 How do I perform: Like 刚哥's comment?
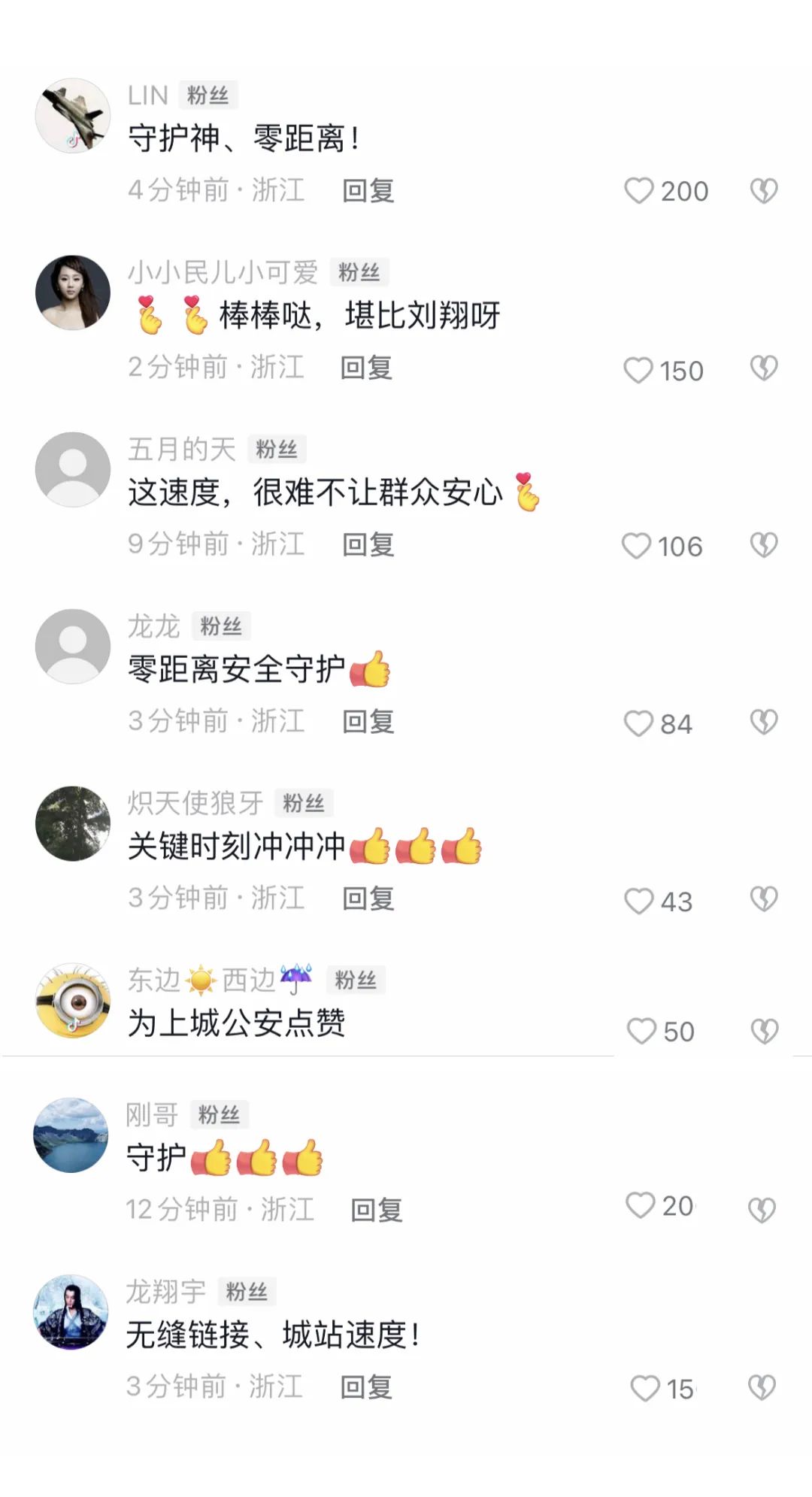pyautogui.click(x=641, y=1205)
